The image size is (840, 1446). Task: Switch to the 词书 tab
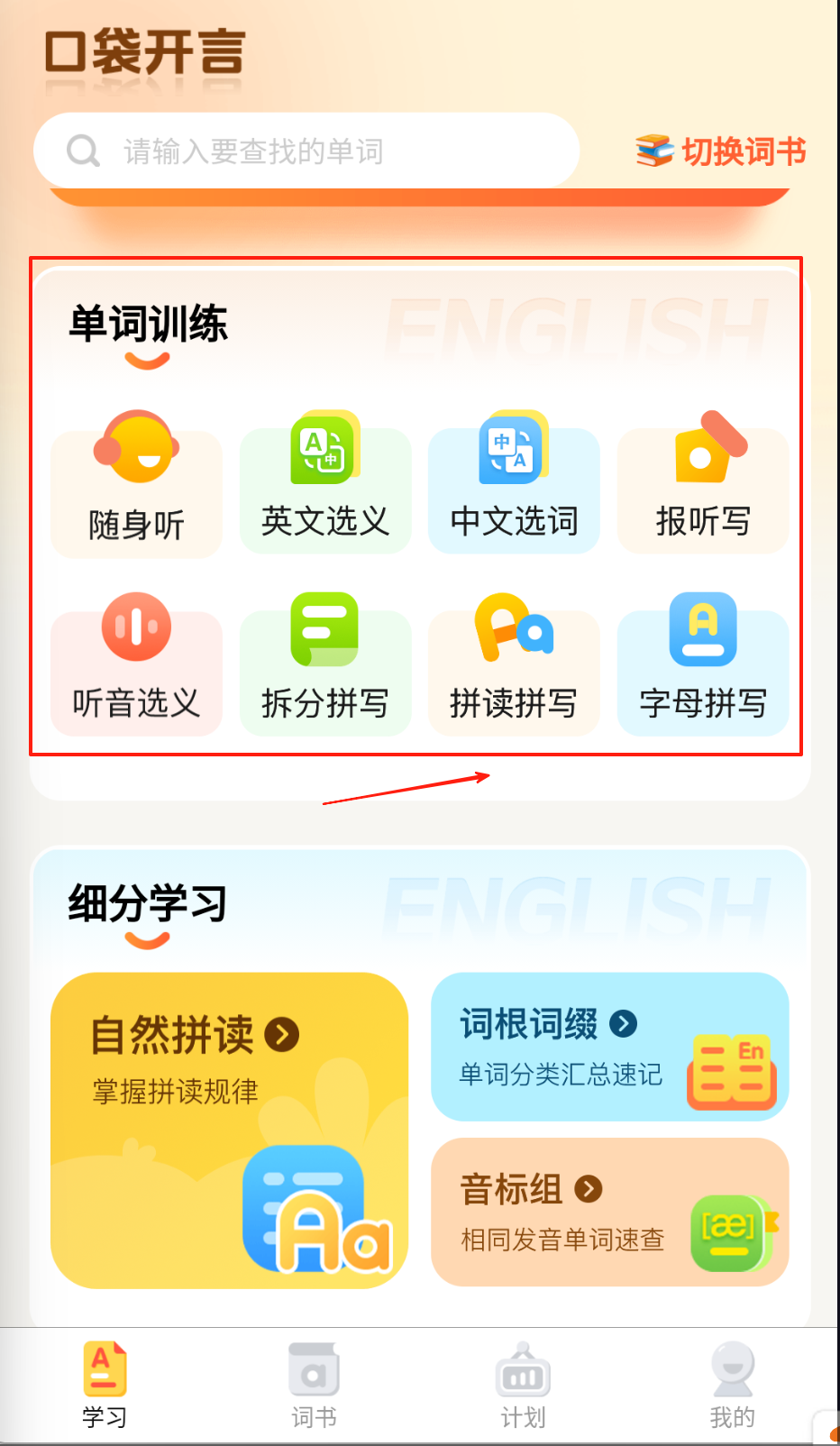314,1385
